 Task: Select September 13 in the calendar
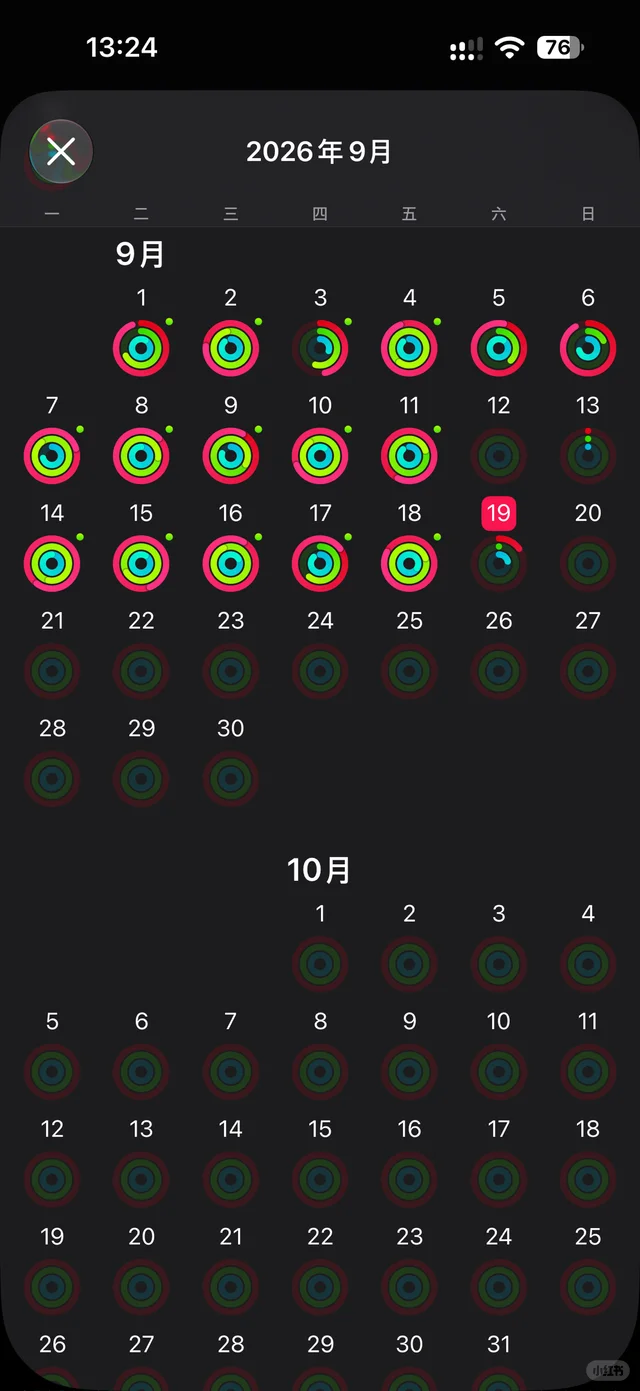[588, 456]
